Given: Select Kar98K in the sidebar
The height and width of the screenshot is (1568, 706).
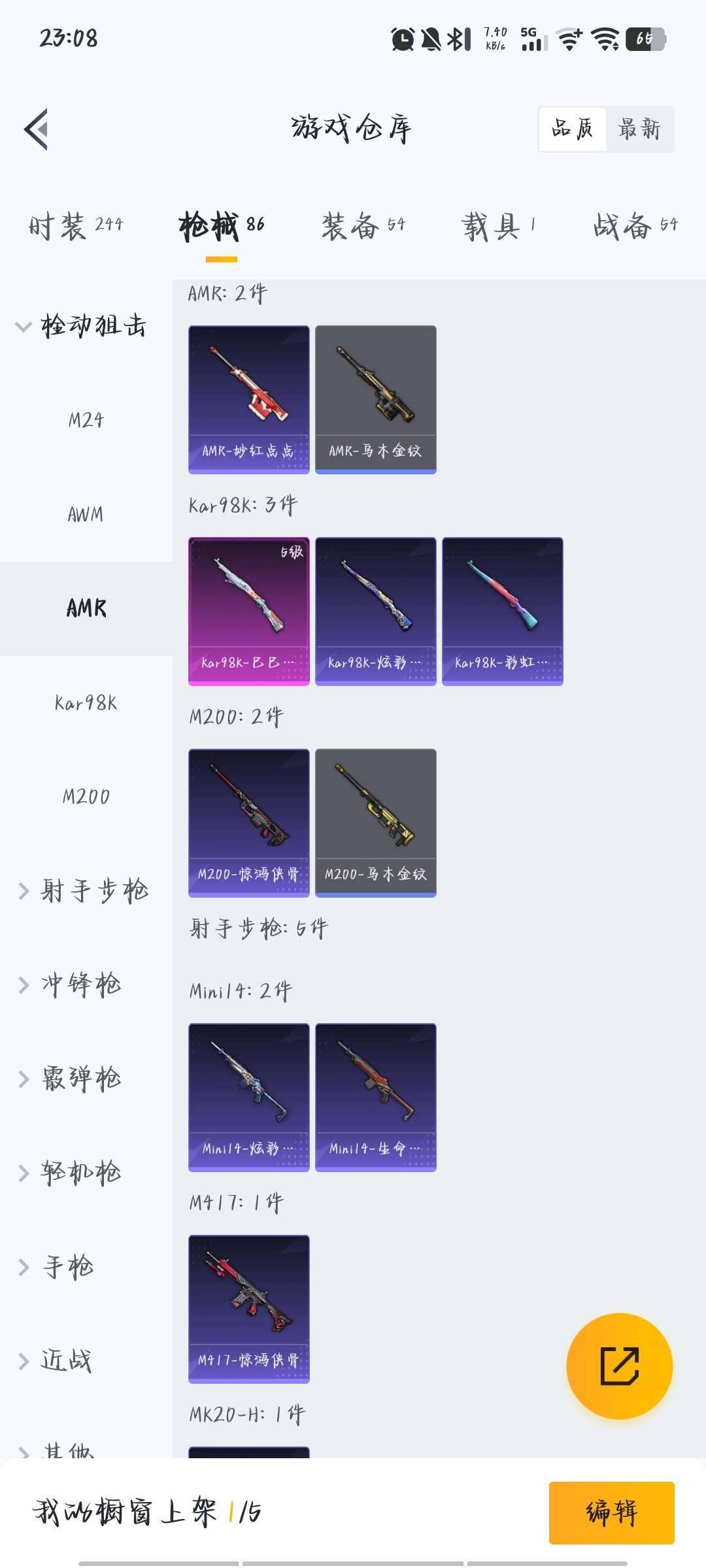Looking at the screenshot, I should pyautogui.click(x=85, y=702).
